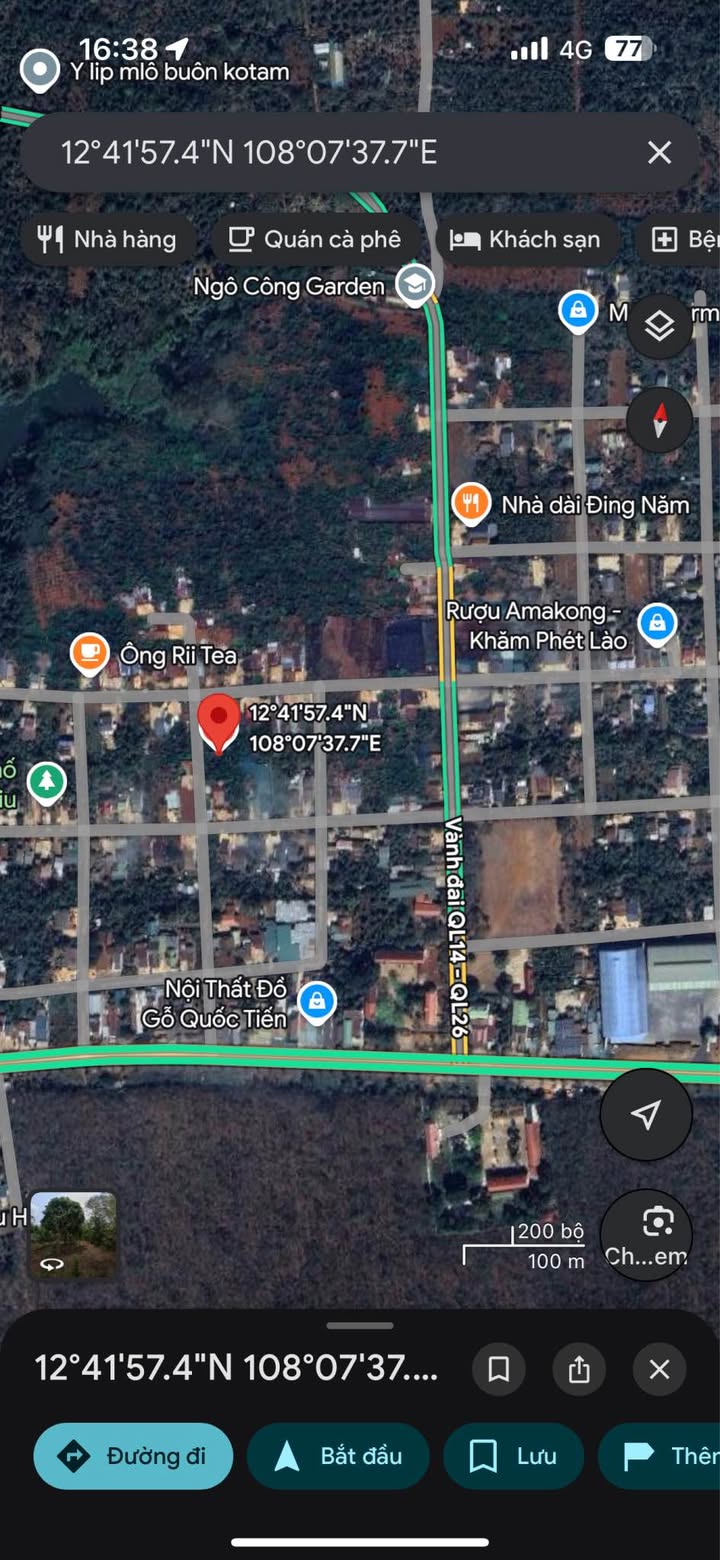Screen dimensions: 720x1560
Task: Clear the coordinates in the search box
Action: pos(659,152)
